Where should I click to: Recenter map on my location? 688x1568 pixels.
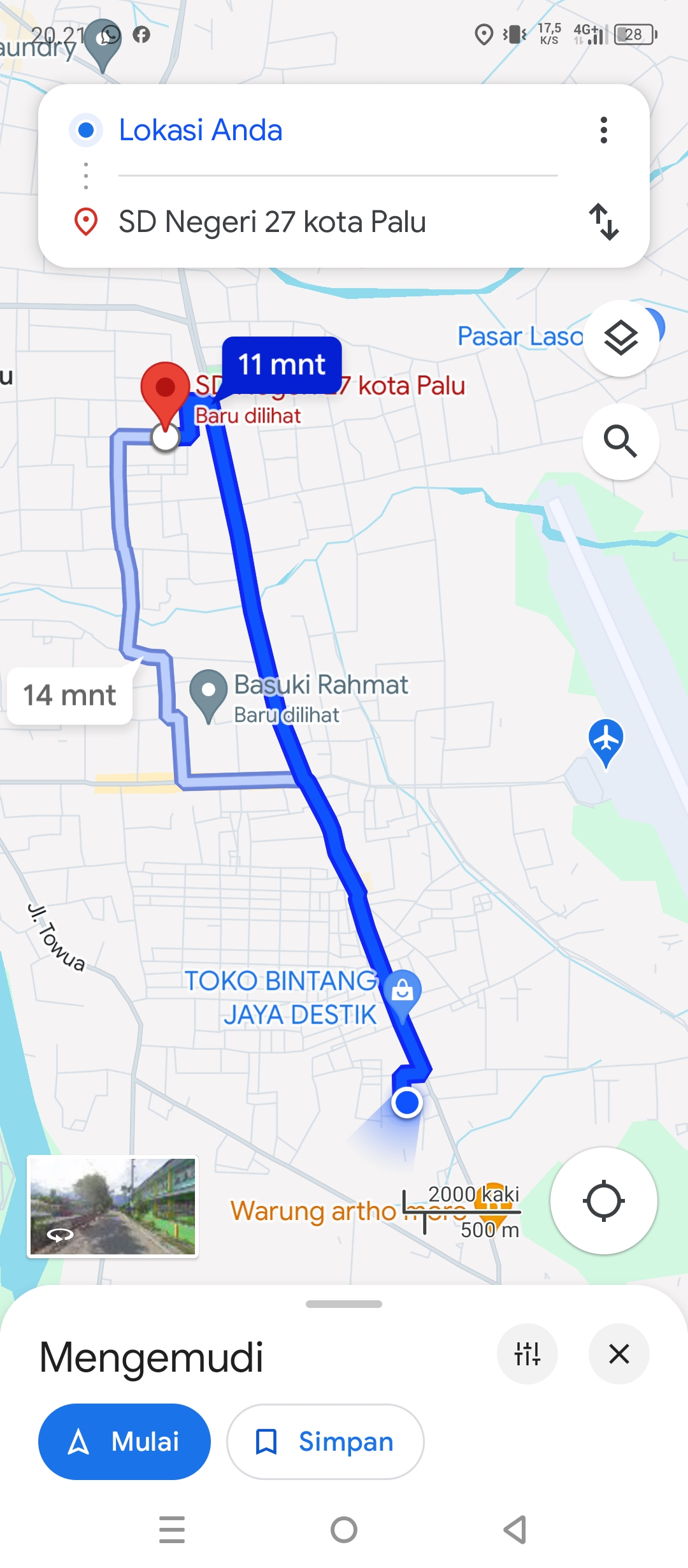pyautogui.click(x=603, y=1201)
